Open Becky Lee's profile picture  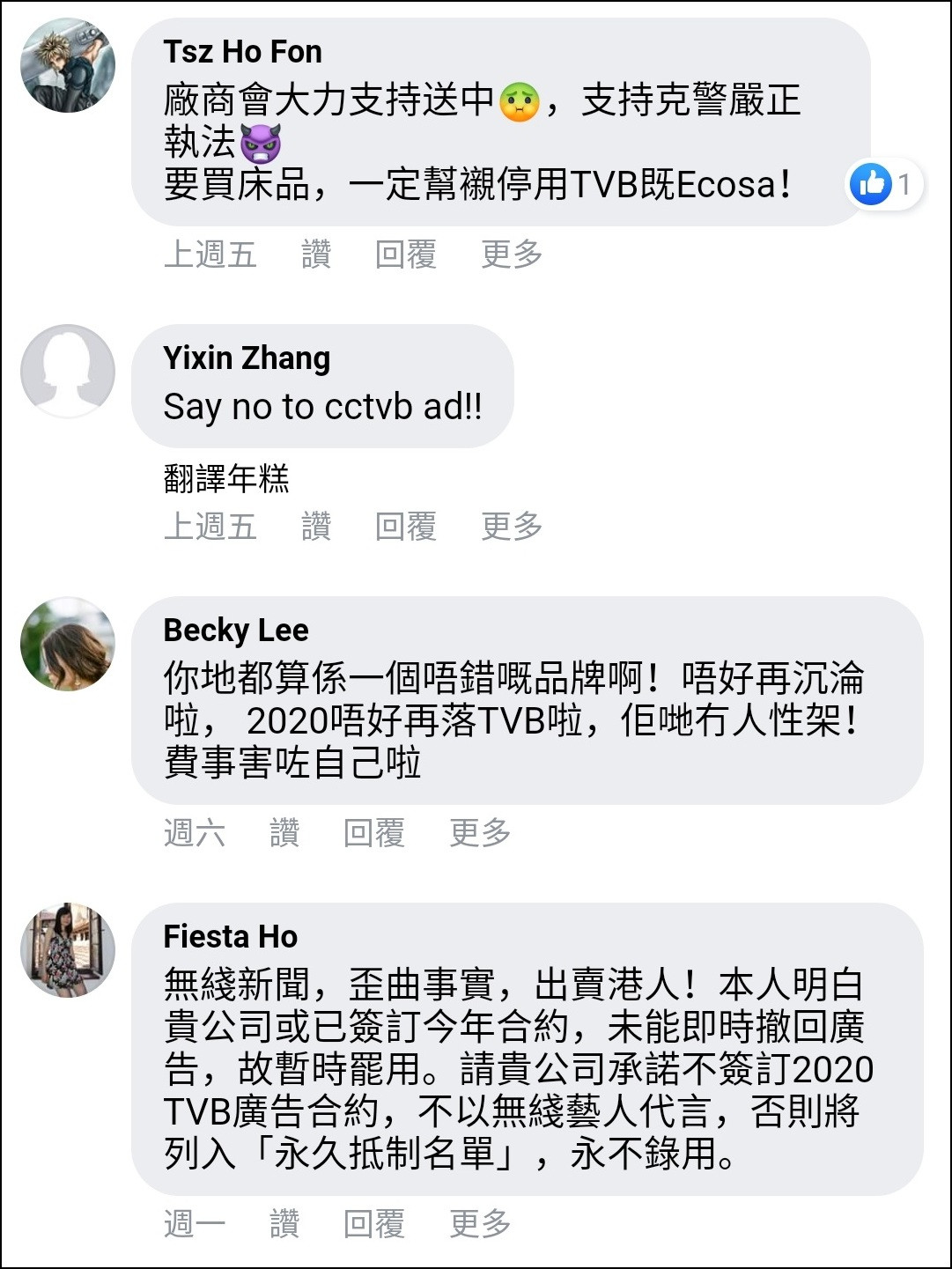pos(68,644)
